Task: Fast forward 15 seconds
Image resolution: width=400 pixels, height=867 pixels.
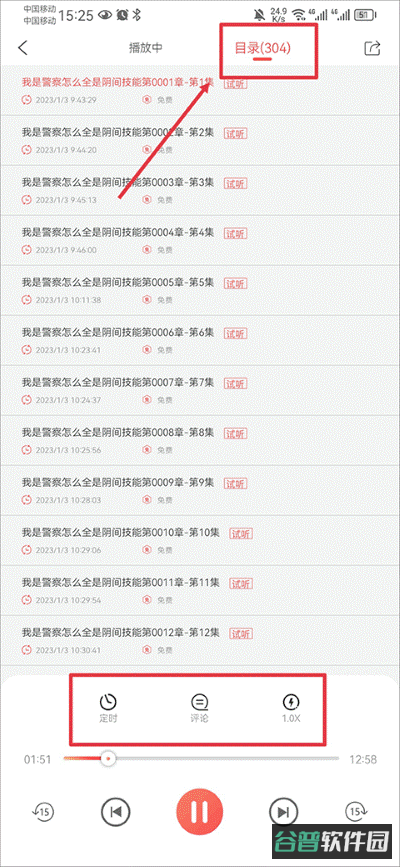Action: click(x=356, y=812)
